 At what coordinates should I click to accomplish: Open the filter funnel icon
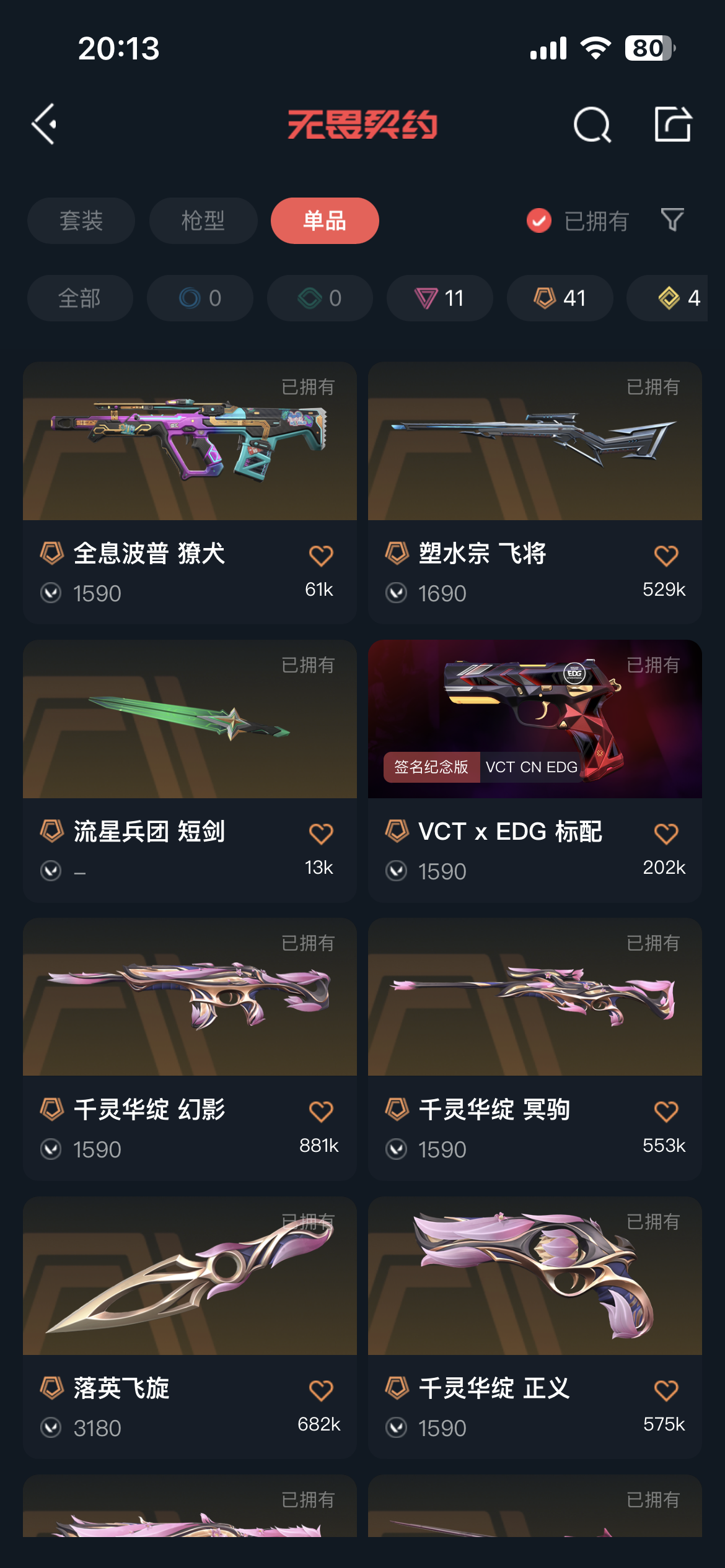[672, 220]
